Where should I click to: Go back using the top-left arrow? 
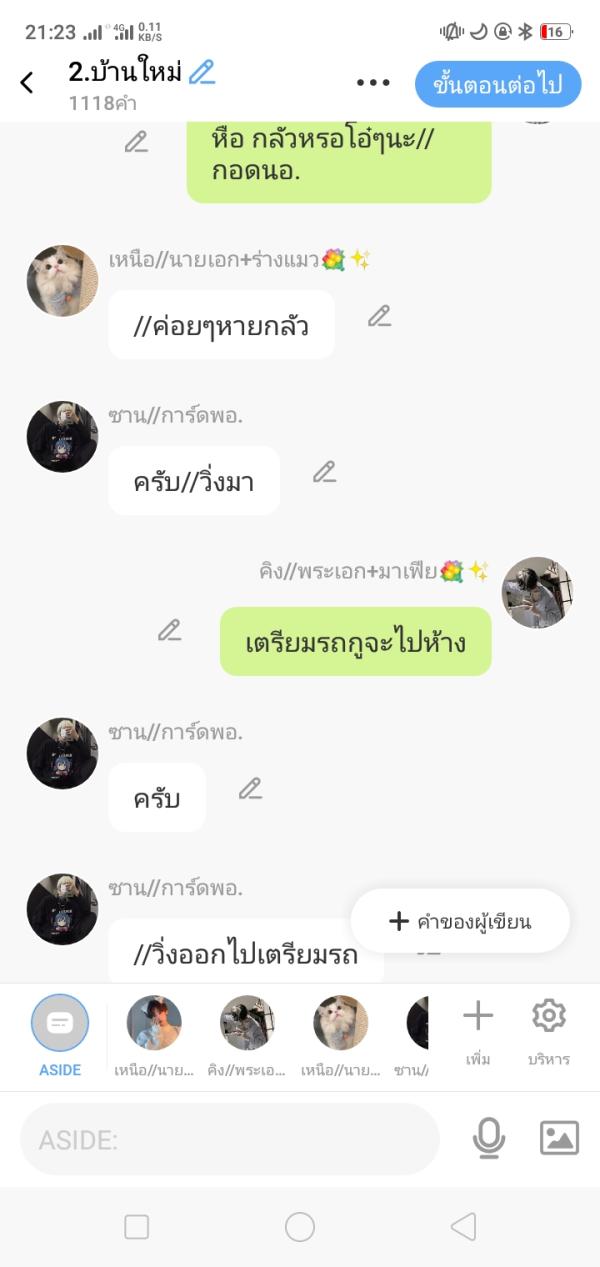tap(27, 83)
